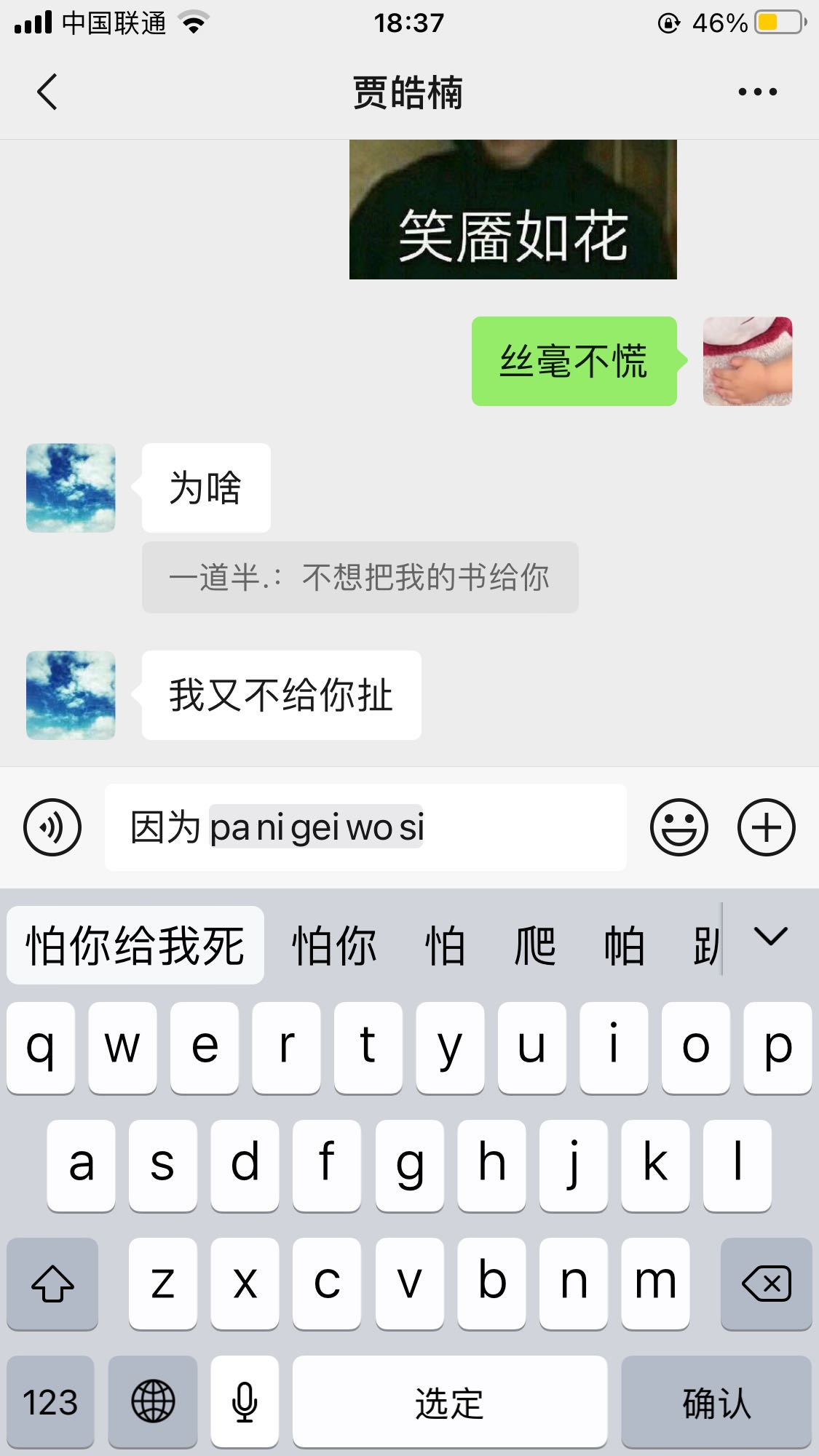
Task: Select candidate 怕你给我死
Action: (x=135, y=945)
